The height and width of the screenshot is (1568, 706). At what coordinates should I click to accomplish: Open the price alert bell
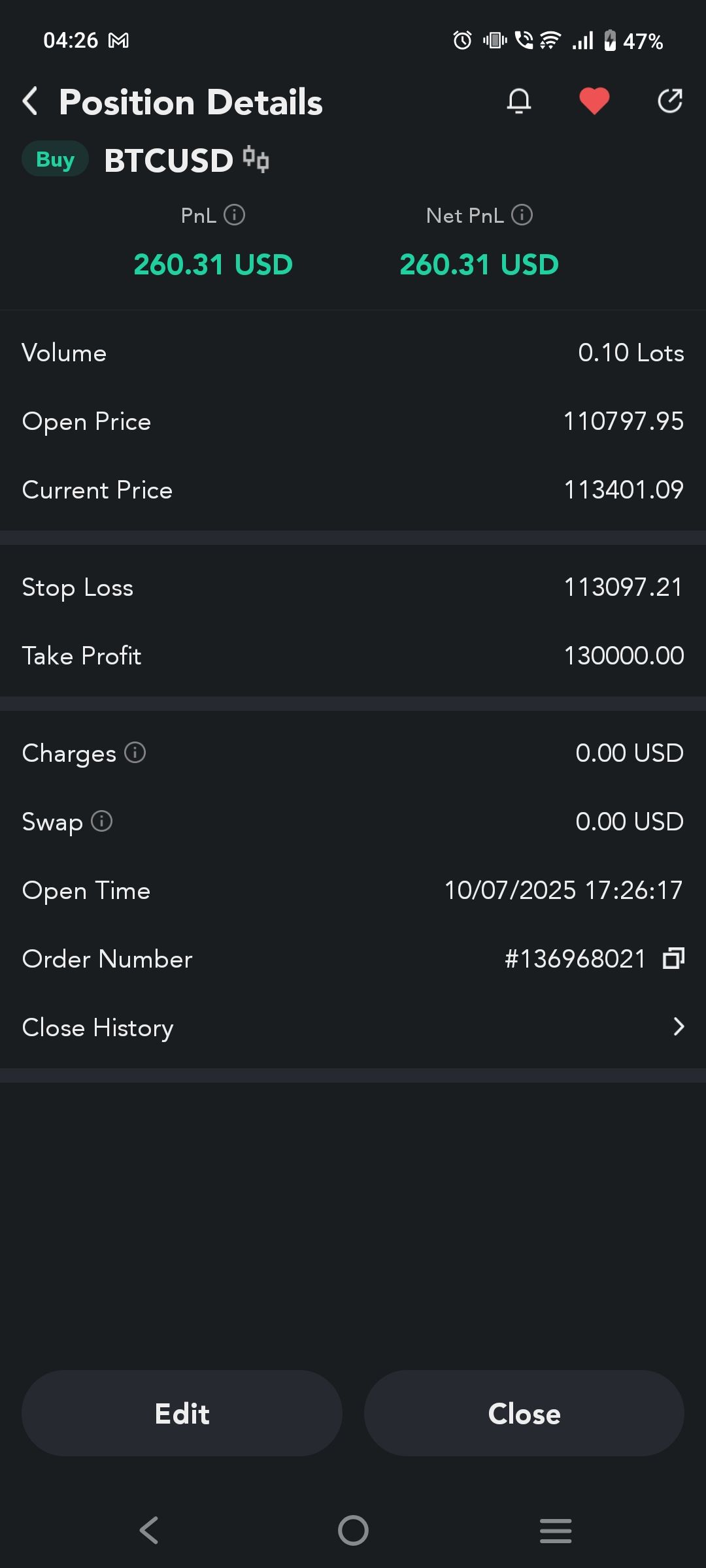click(519, 101)
